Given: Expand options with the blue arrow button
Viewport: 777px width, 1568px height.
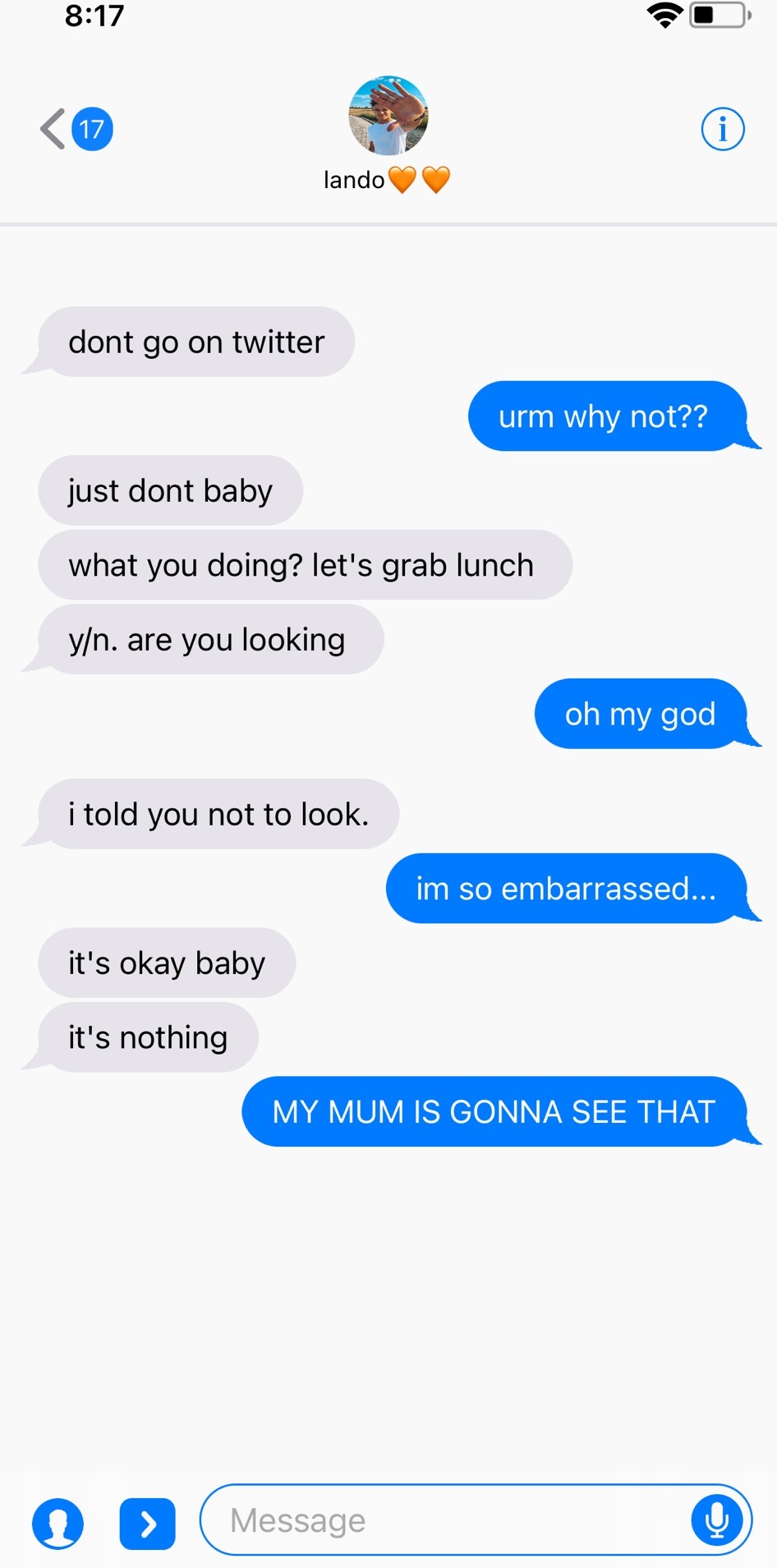Looking at the screenshot, I should coord(148,1524).
